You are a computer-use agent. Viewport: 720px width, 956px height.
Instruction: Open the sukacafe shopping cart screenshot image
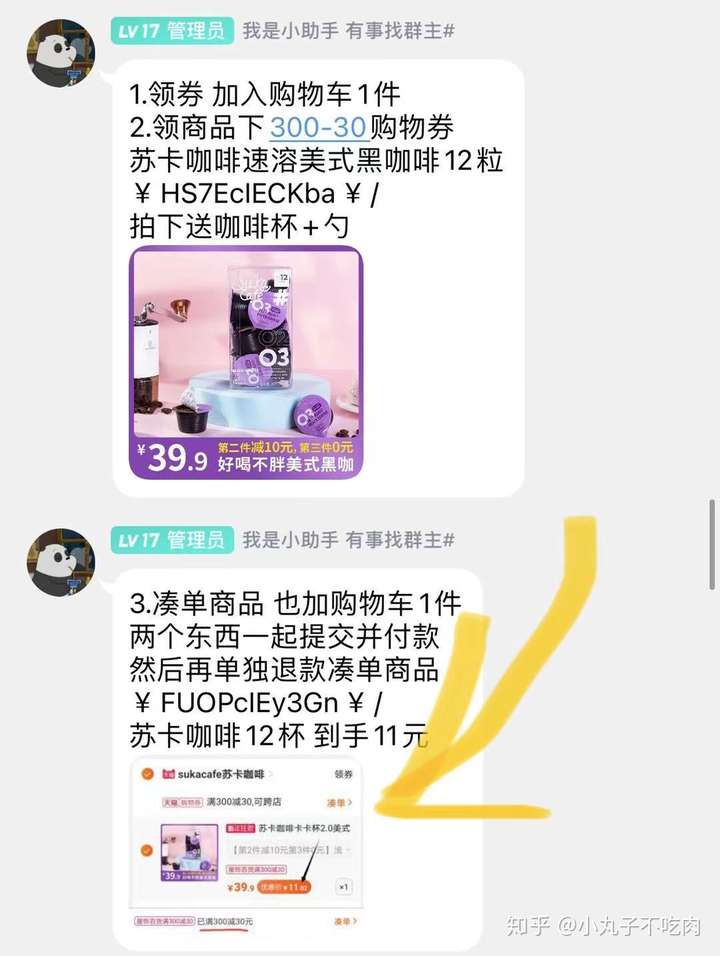pos(247,846)
